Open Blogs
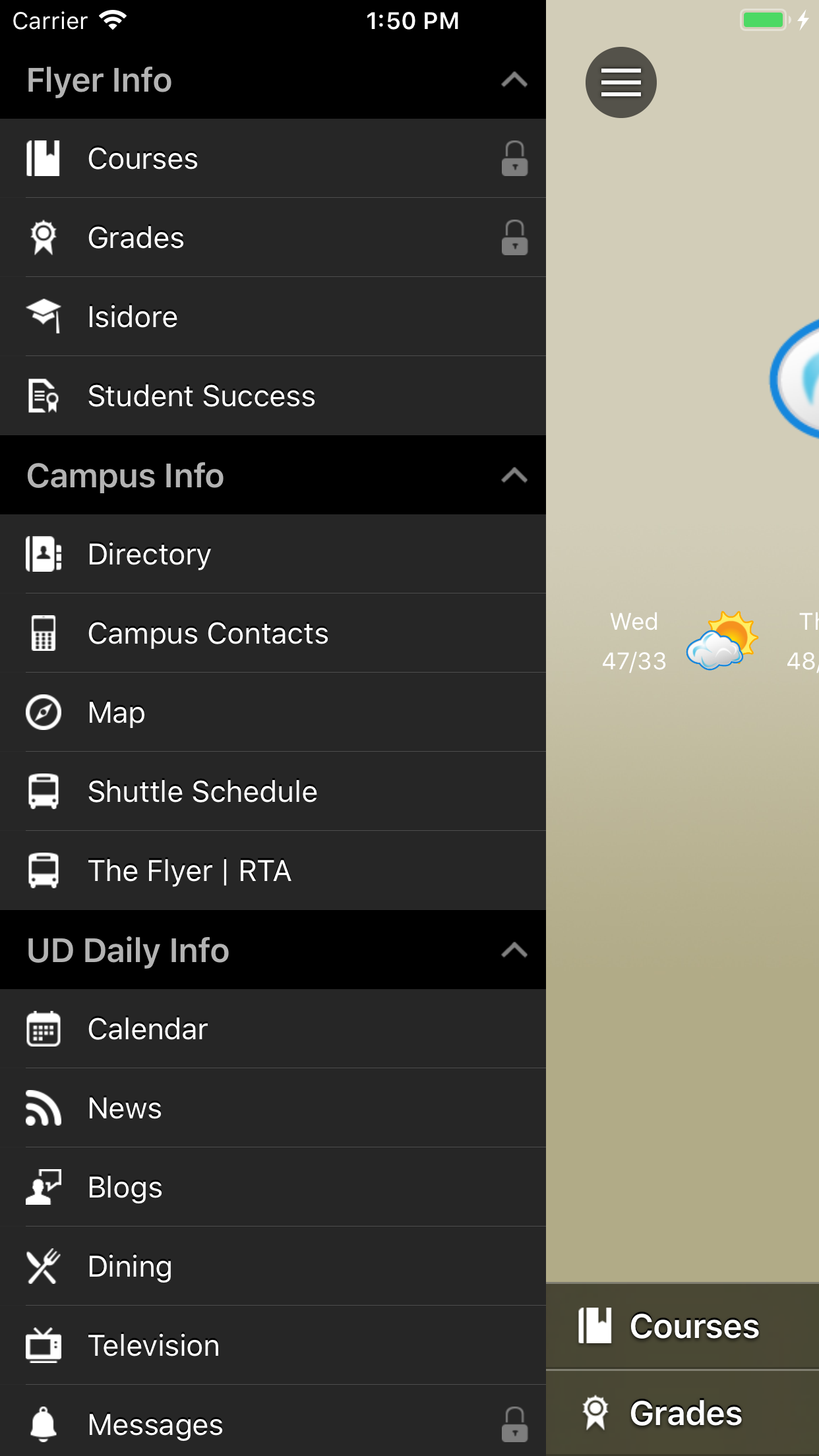Screen dimensions: 819x1456 [x=273, y=1187]
